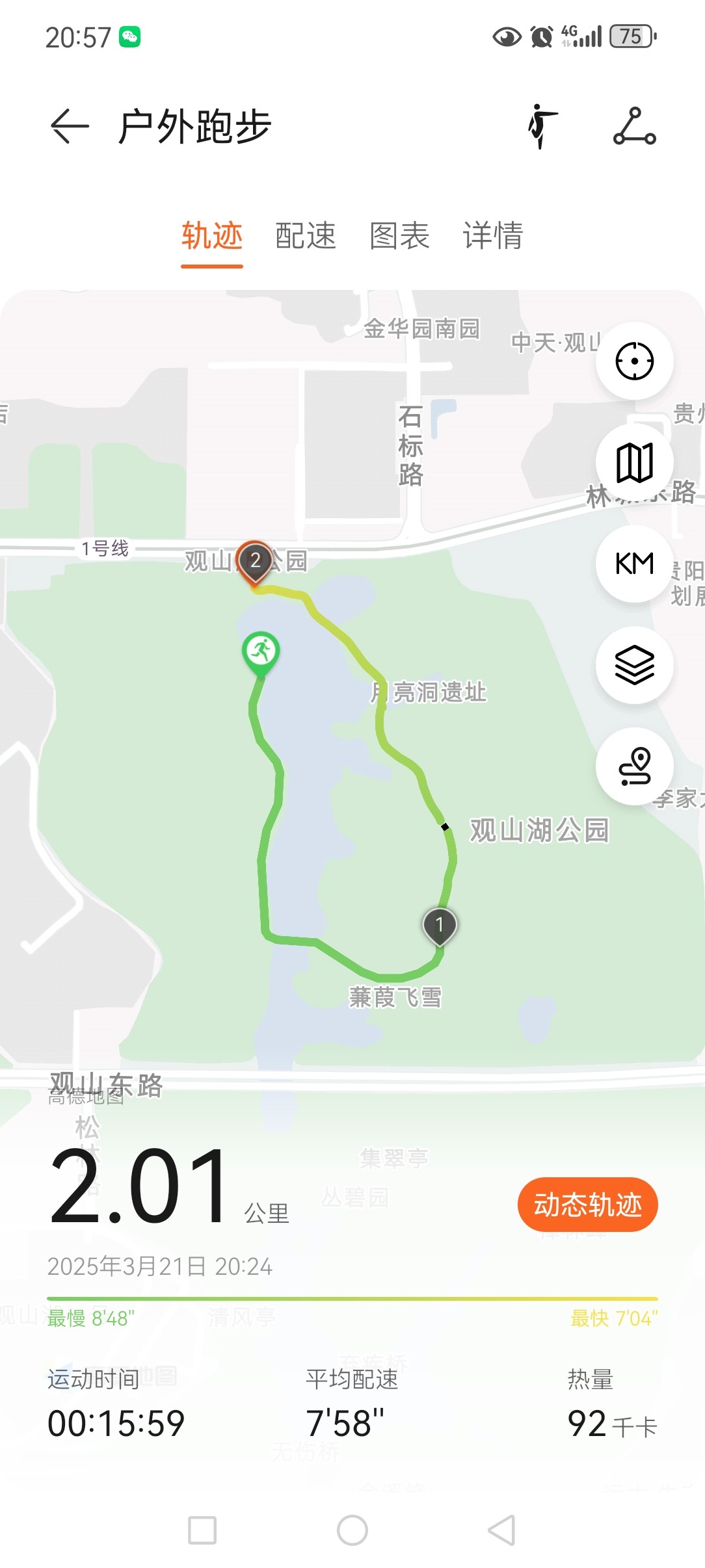Recenter the map with the locate button
Image resolution: width=705 pixels, height=1568 pixels.
click(x=635, y=361)
